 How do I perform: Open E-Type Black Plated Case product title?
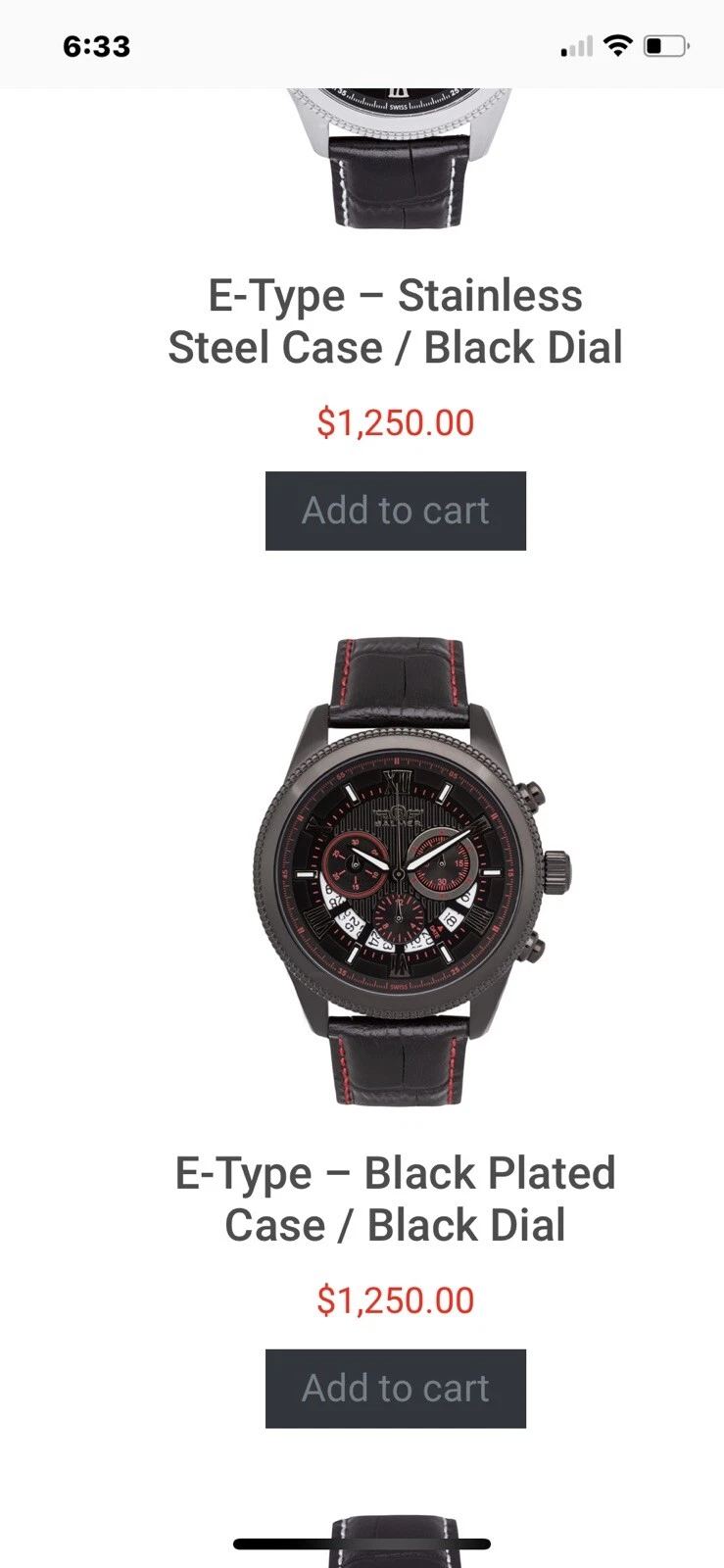(x=395, y=1199)
